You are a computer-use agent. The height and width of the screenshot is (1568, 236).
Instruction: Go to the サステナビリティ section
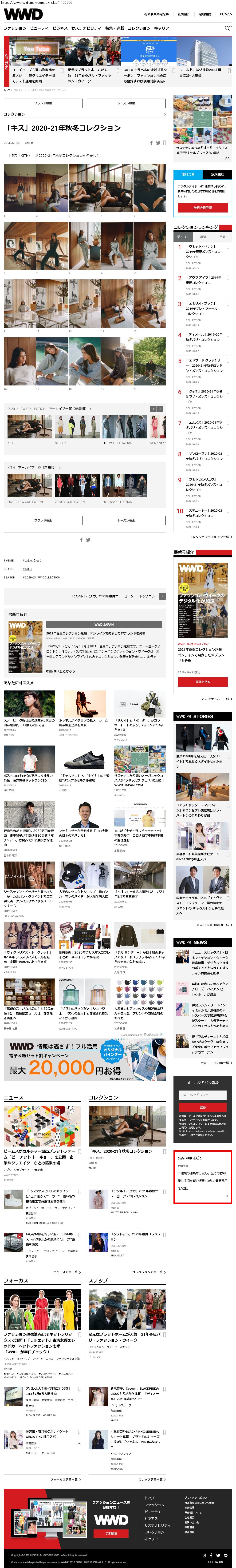(86, 28)
